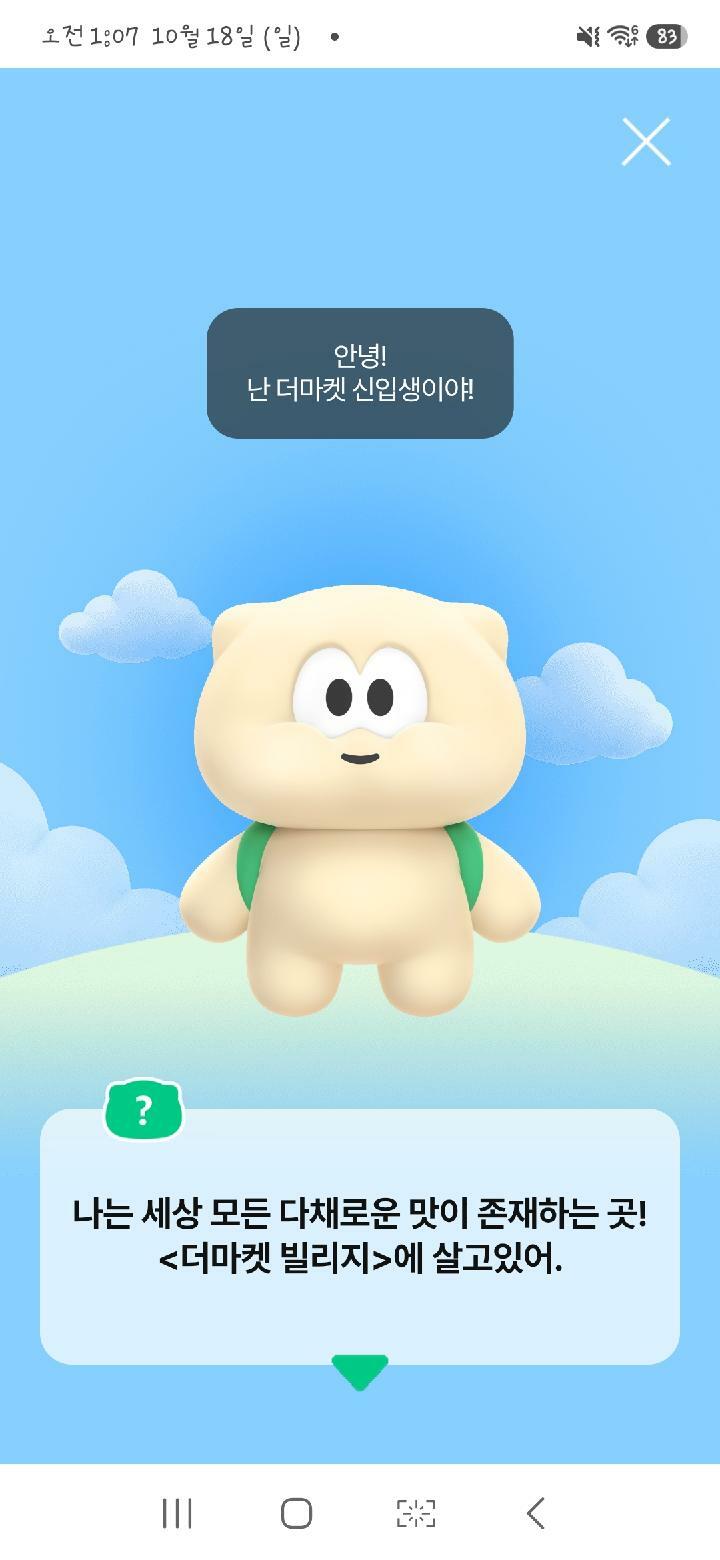The width and height of the screenshot is (720, 1560).
Task: Close the intro screen with the X
Action: (x=646, y=141)
